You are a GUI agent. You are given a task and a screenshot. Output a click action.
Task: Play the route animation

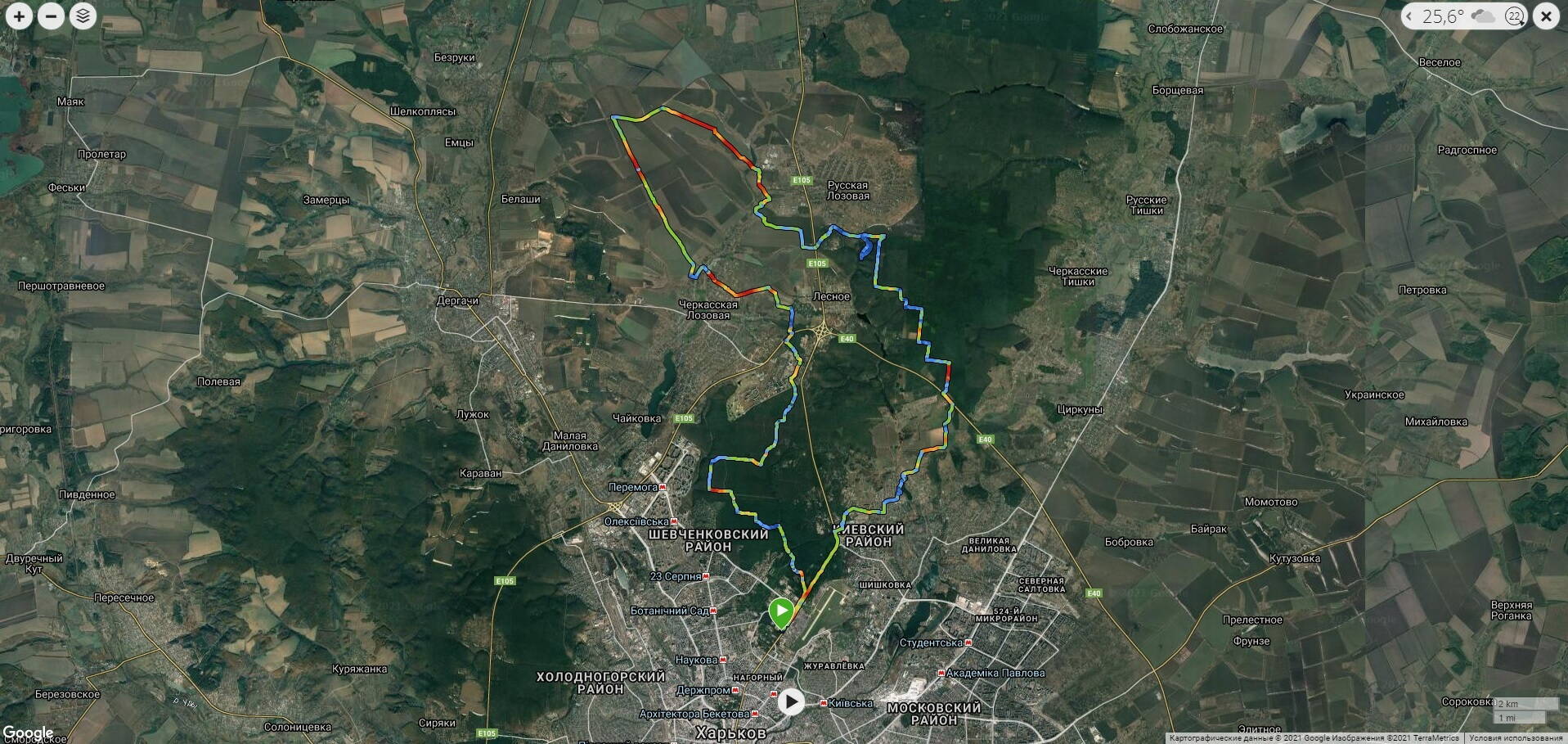[x=790, y=701]
